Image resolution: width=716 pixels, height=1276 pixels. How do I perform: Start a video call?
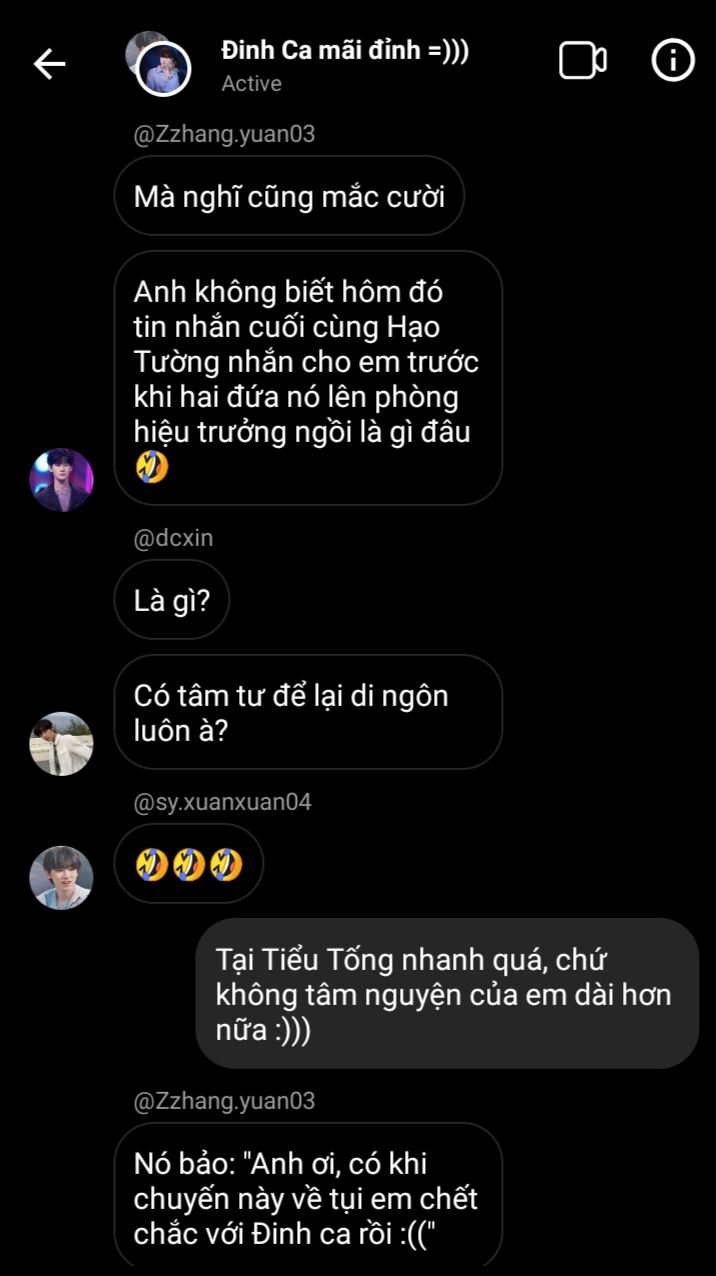tap(582, 62)
